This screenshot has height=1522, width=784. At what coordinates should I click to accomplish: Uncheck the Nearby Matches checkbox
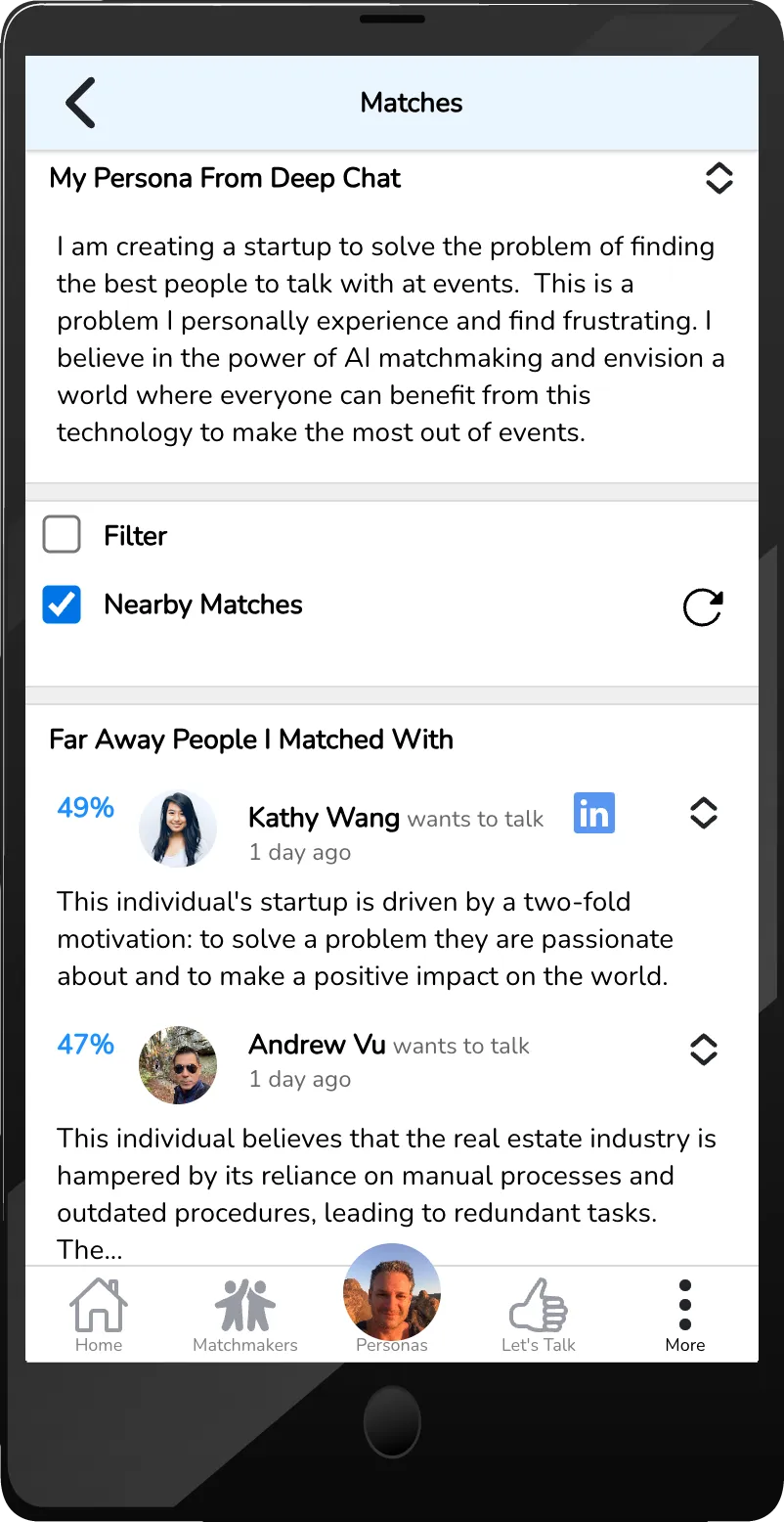pyautogui.click(x=62, y=604)
